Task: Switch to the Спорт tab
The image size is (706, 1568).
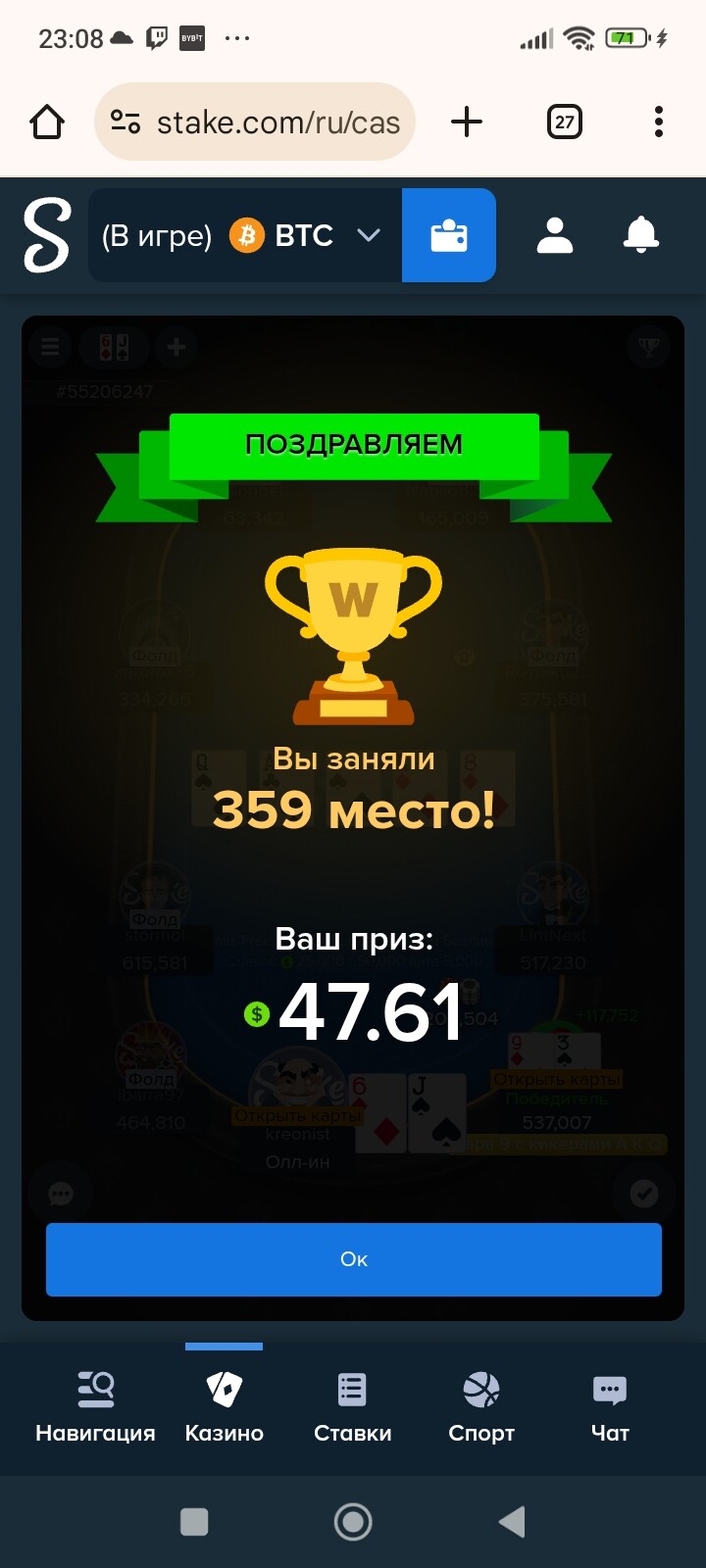Action: point(481,1407)
